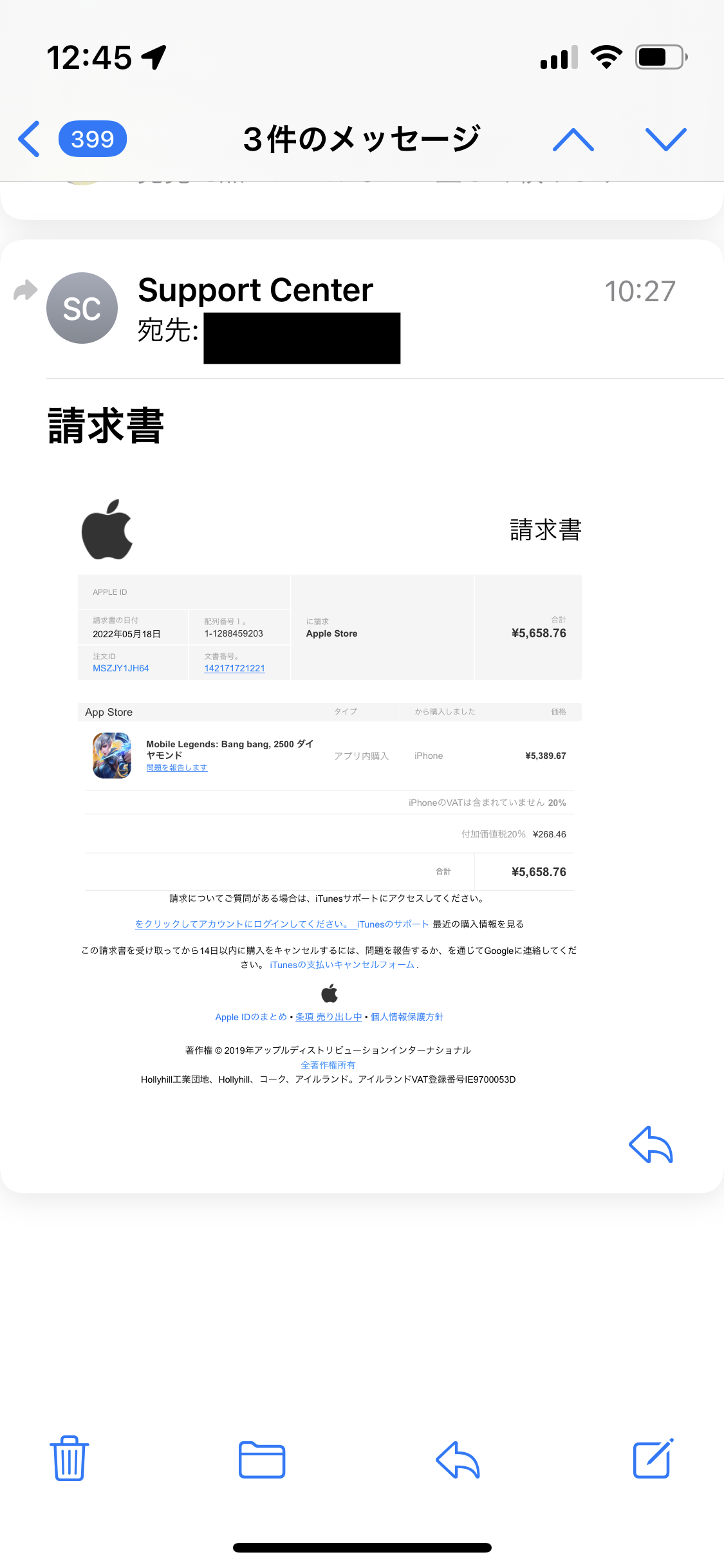724x1568 pixels.
Task: Open the iTunesの支払いキャンセルフォーム link
Action: (x=342, y=965)
